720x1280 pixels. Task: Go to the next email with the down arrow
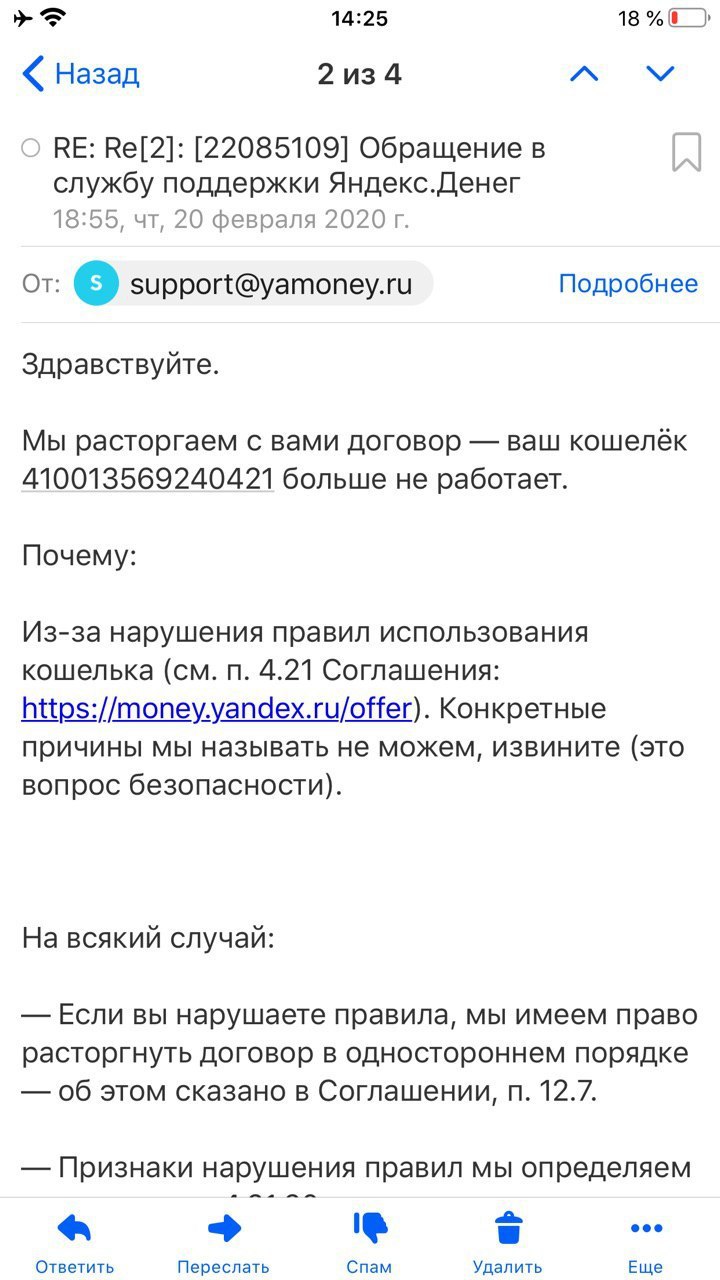(661, 74)
